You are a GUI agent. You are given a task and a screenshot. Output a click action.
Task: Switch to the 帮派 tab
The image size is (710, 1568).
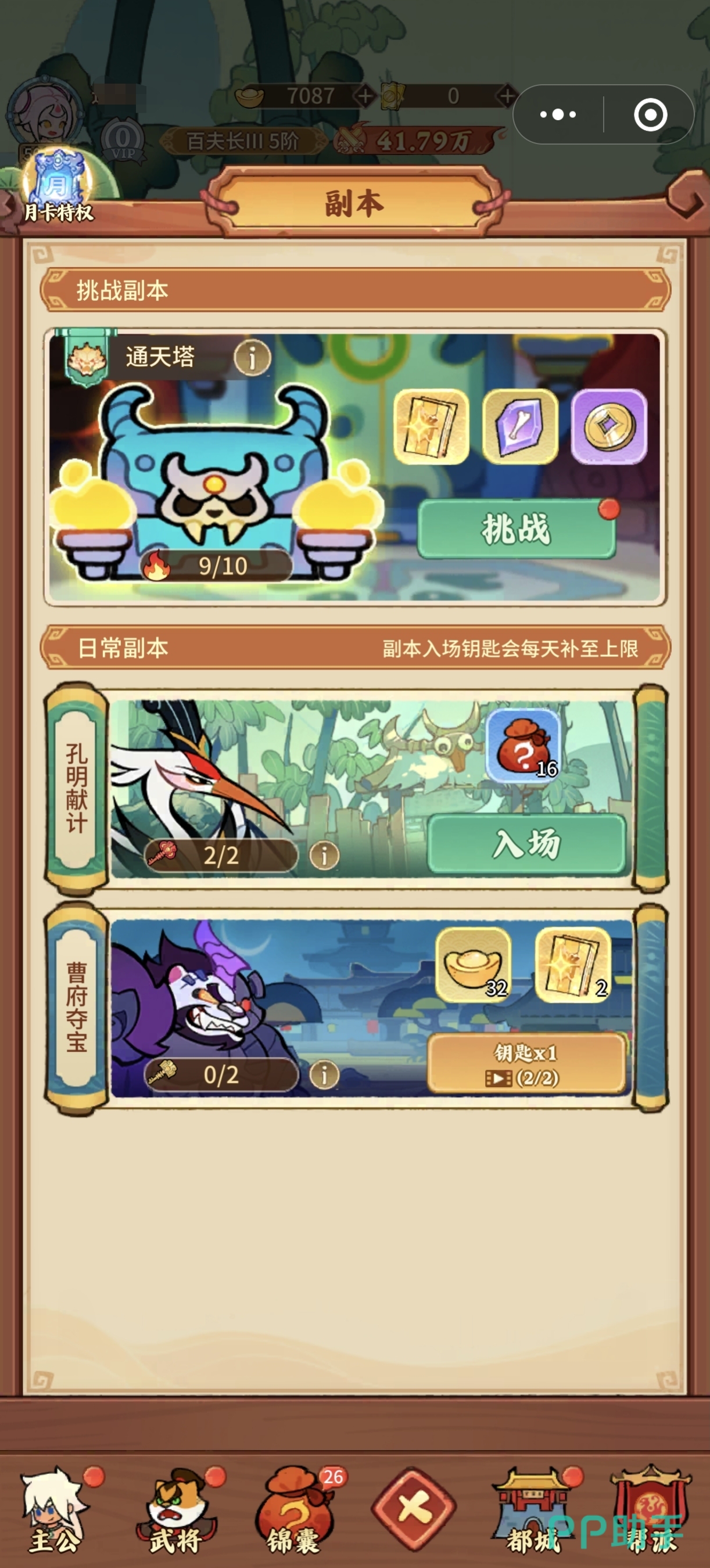pos(650,1510)
